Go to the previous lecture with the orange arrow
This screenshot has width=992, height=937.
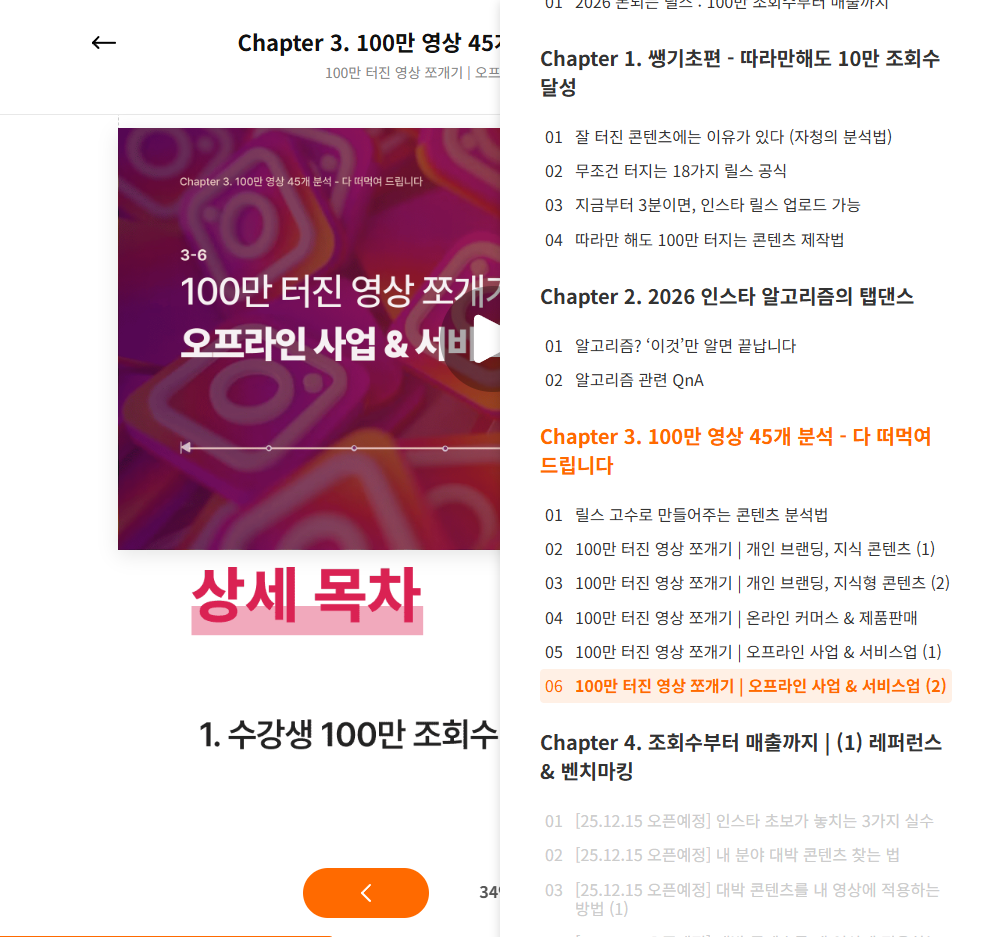coord(366,893)
